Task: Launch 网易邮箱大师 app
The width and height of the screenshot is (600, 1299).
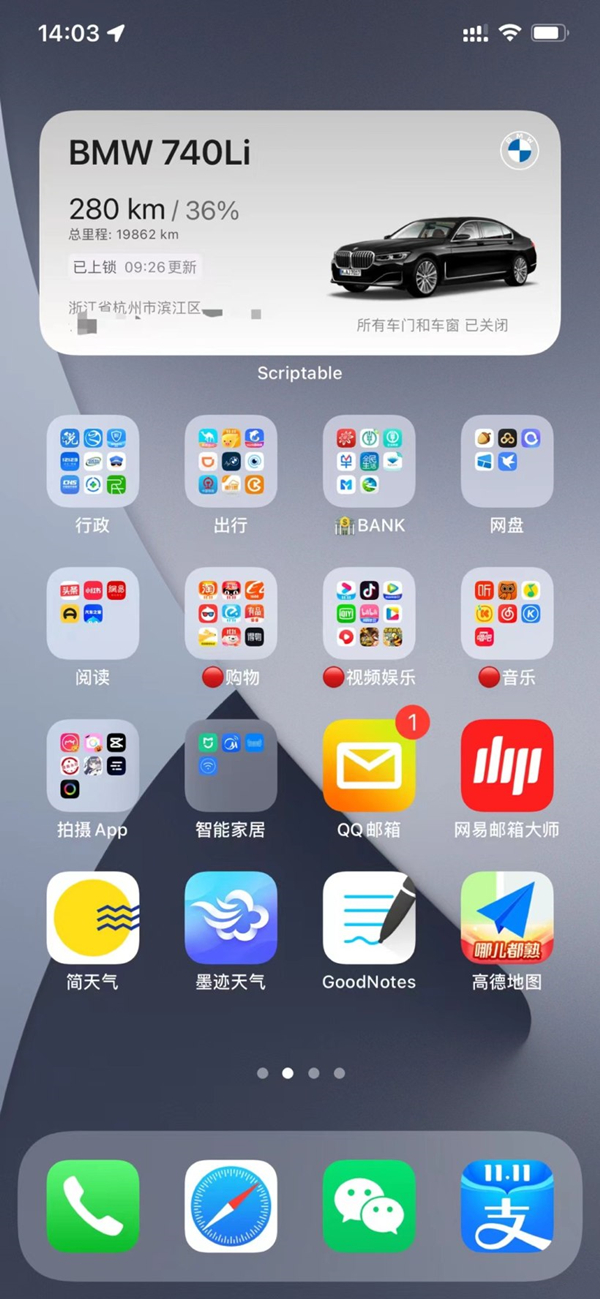Action: click(x=507, y=765)
